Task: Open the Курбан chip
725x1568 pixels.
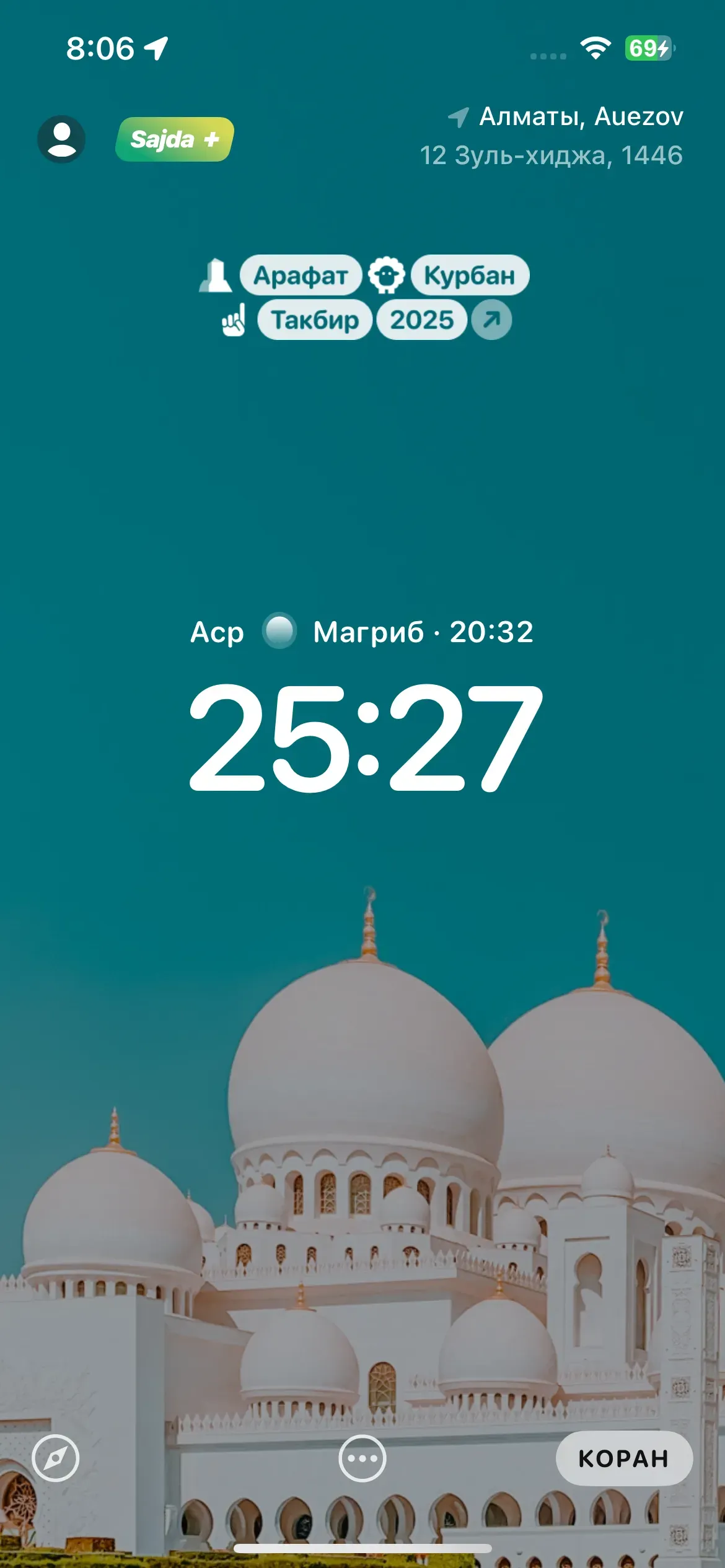Action: coord(469,275)
